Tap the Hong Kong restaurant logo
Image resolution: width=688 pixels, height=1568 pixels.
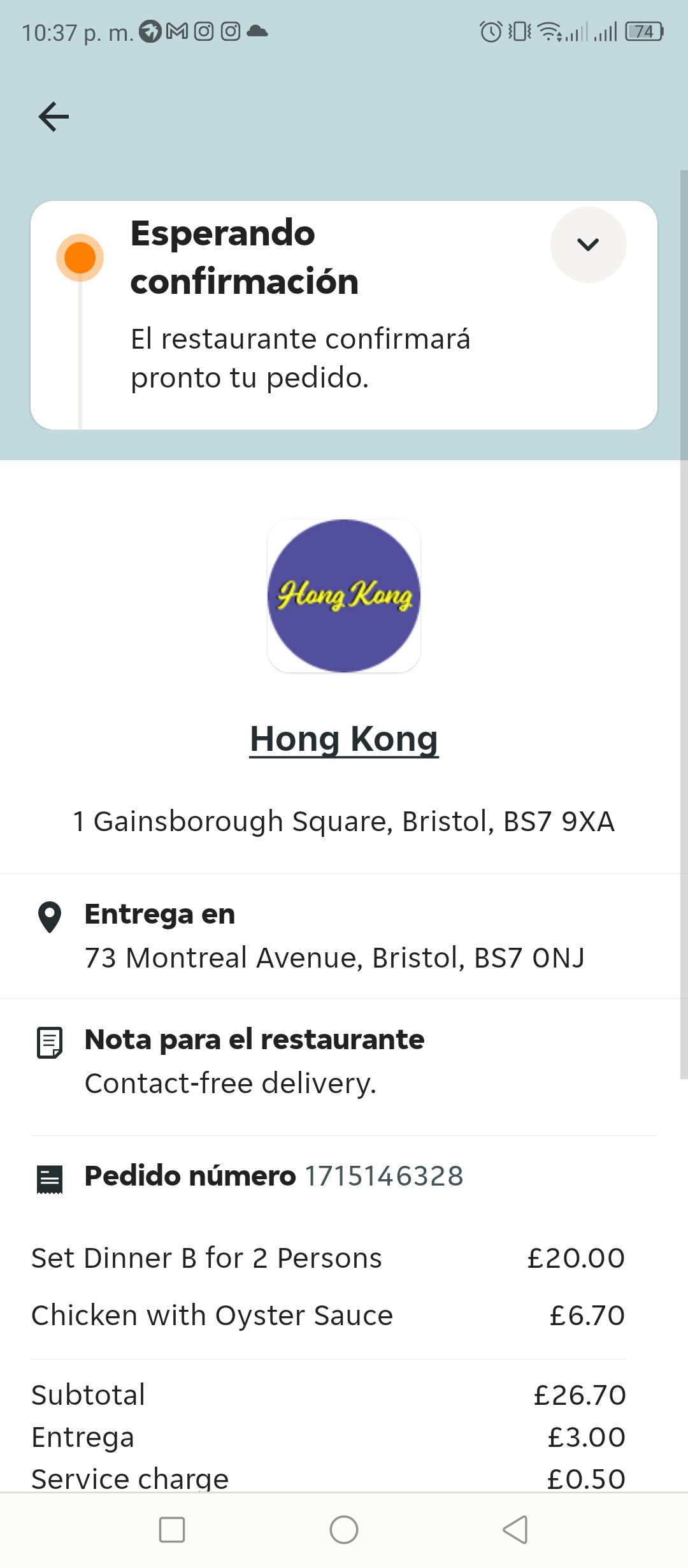click(344, 596)
